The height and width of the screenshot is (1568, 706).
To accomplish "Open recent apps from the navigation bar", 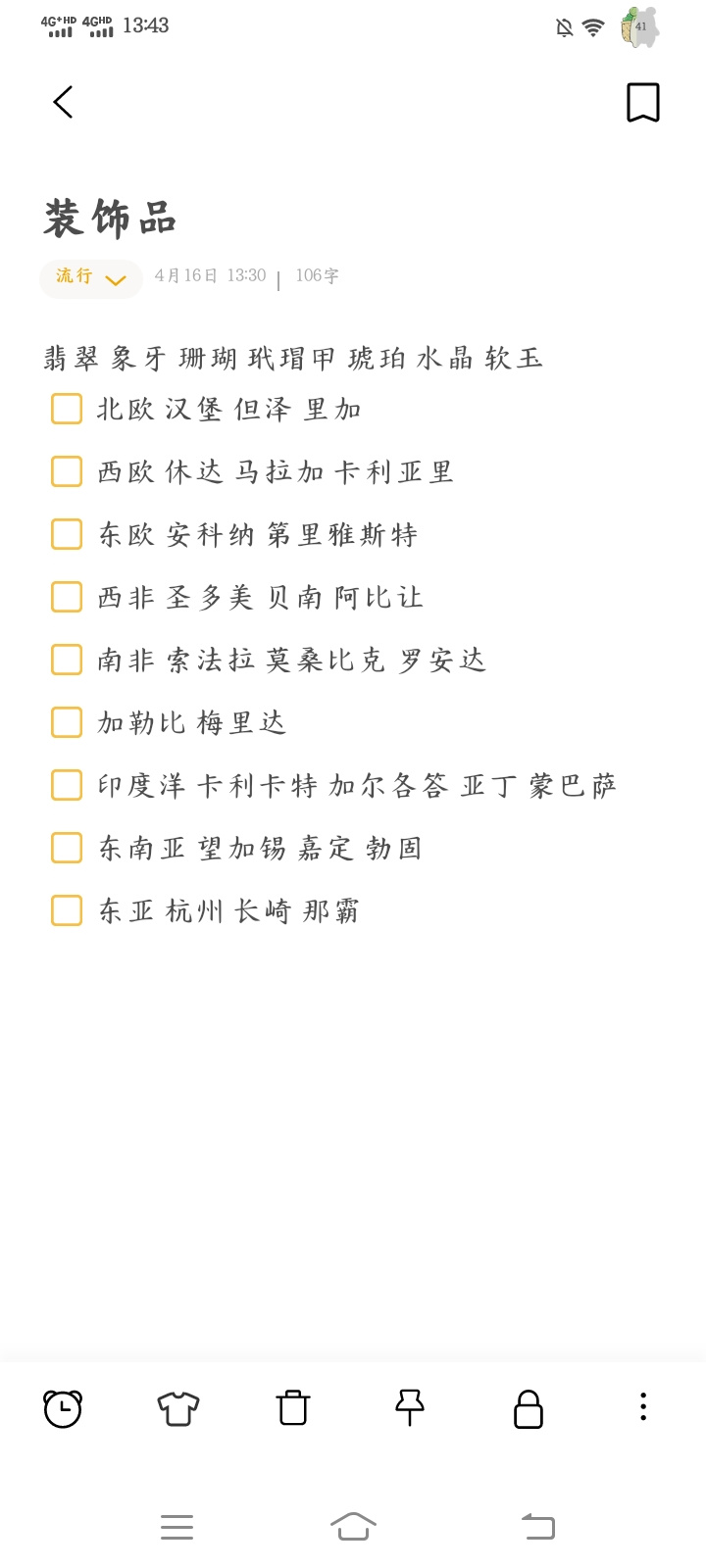I will point(177,1527).
